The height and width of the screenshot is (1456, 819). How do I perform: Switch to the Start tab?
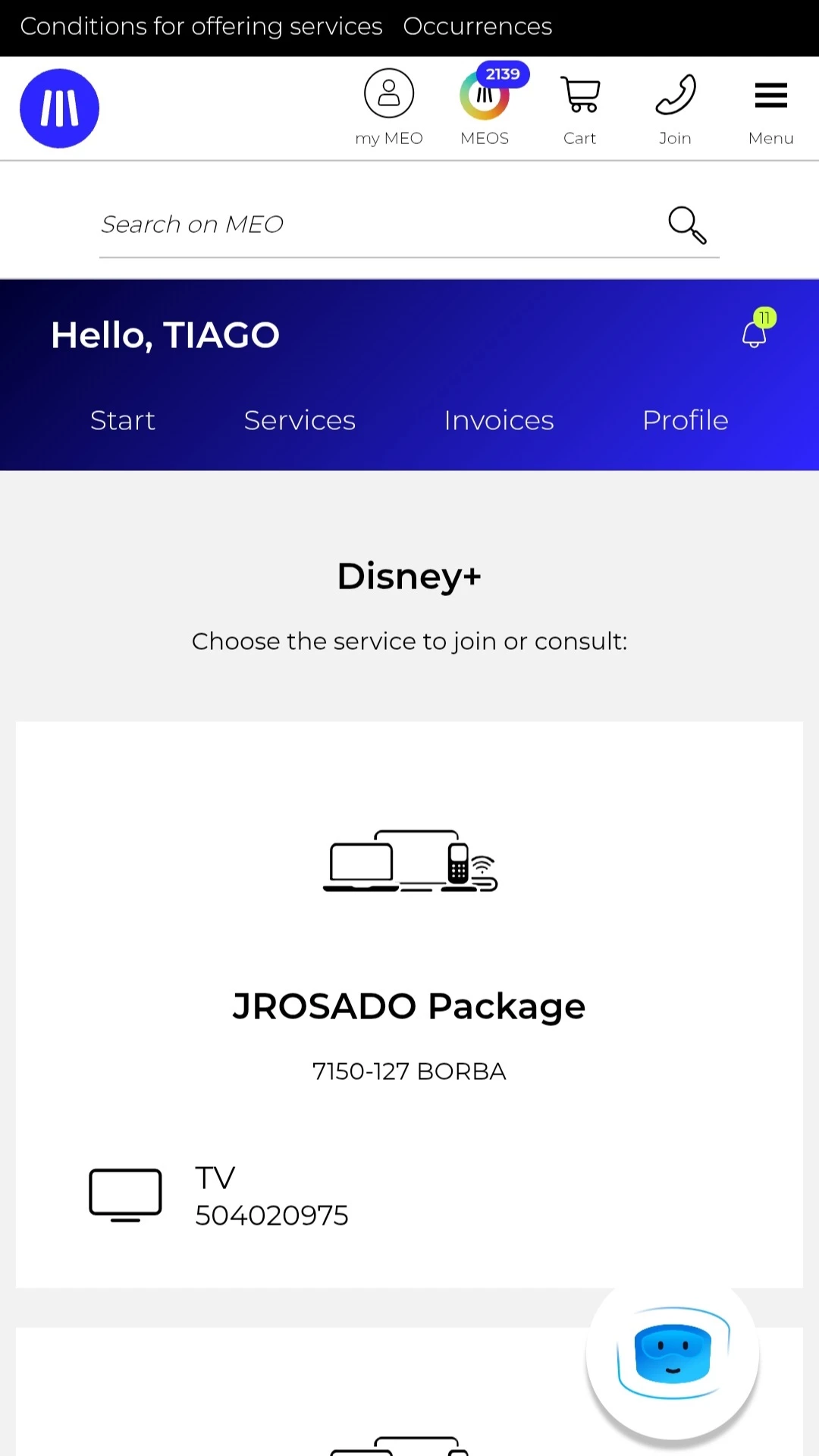123,420
